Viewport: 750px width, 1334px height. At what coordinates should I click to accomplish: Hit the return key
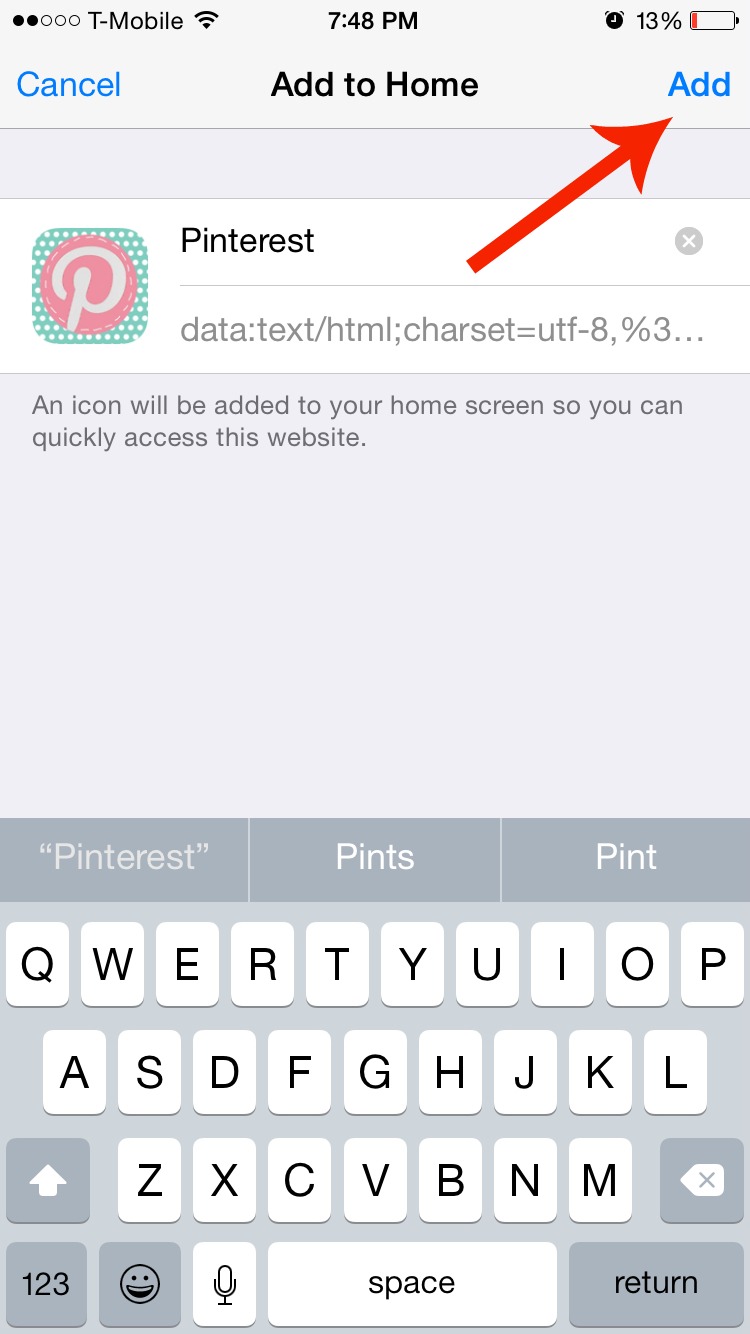click(656, 1283)
